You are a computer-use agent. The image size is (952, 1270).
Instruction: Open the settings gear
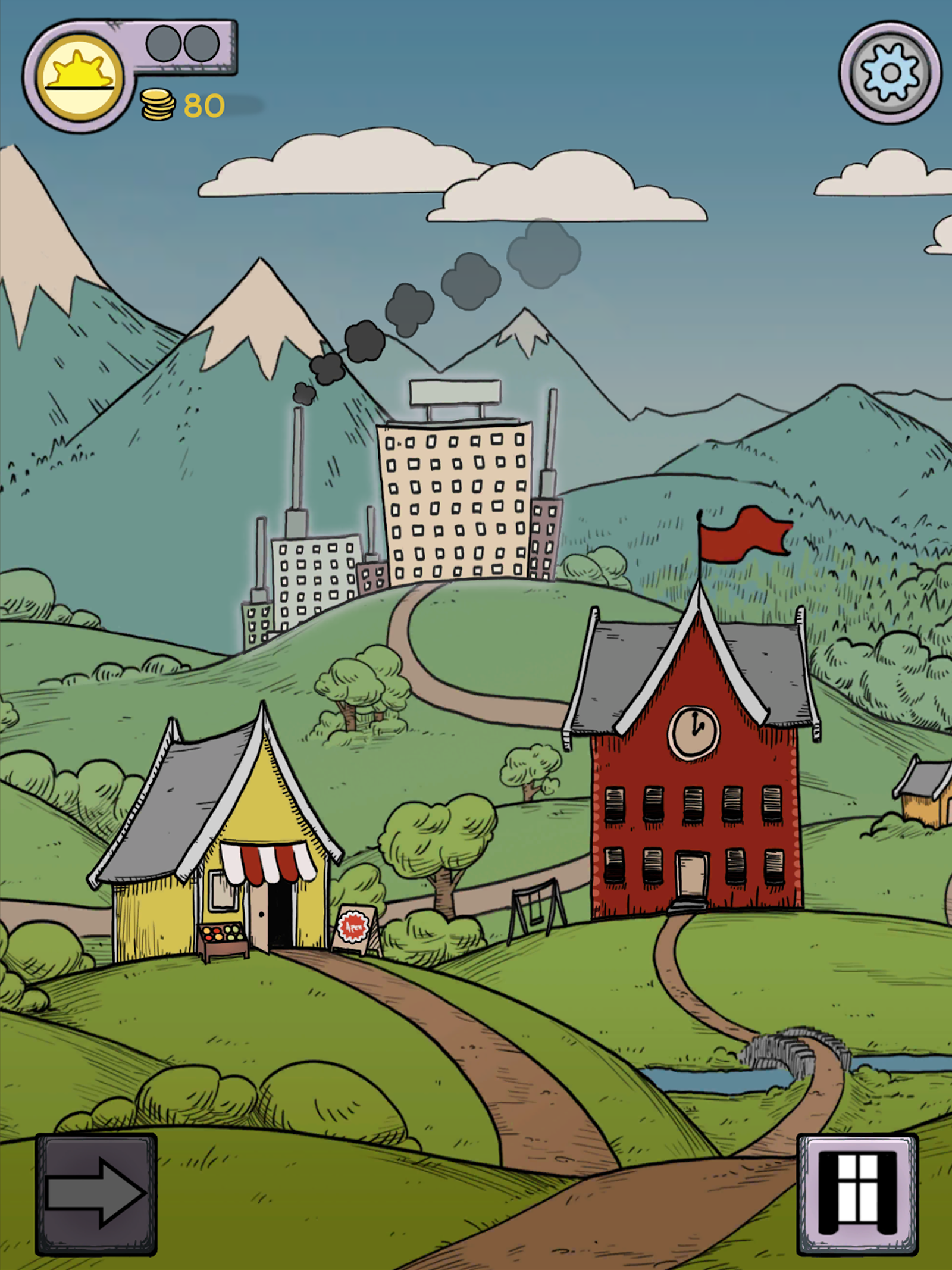point(890,73)
